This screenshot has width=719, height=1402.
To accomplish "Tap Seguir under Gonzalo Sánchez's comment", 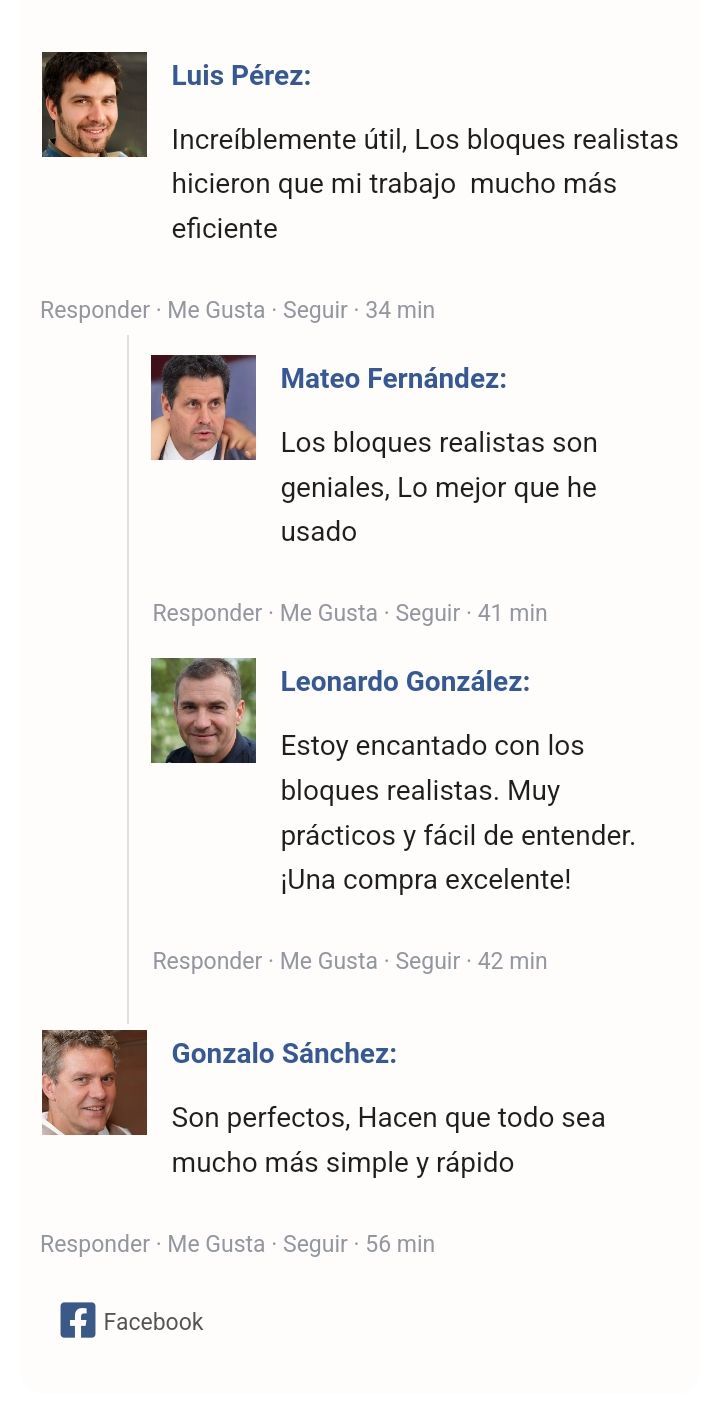I will pyautogui.click(x=315, y=1244).
